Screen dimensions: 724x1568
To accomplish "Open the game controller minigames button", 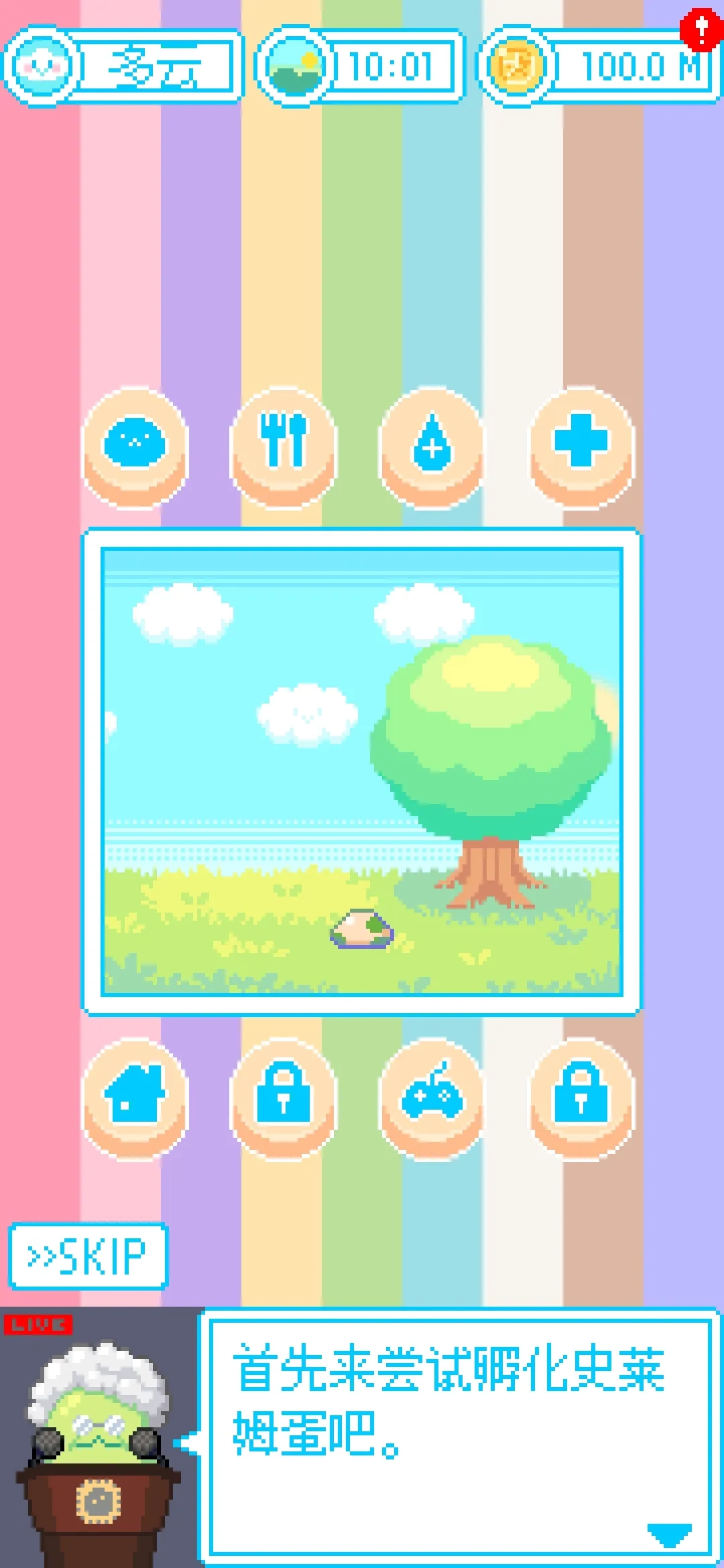I will click(432, 1095).
